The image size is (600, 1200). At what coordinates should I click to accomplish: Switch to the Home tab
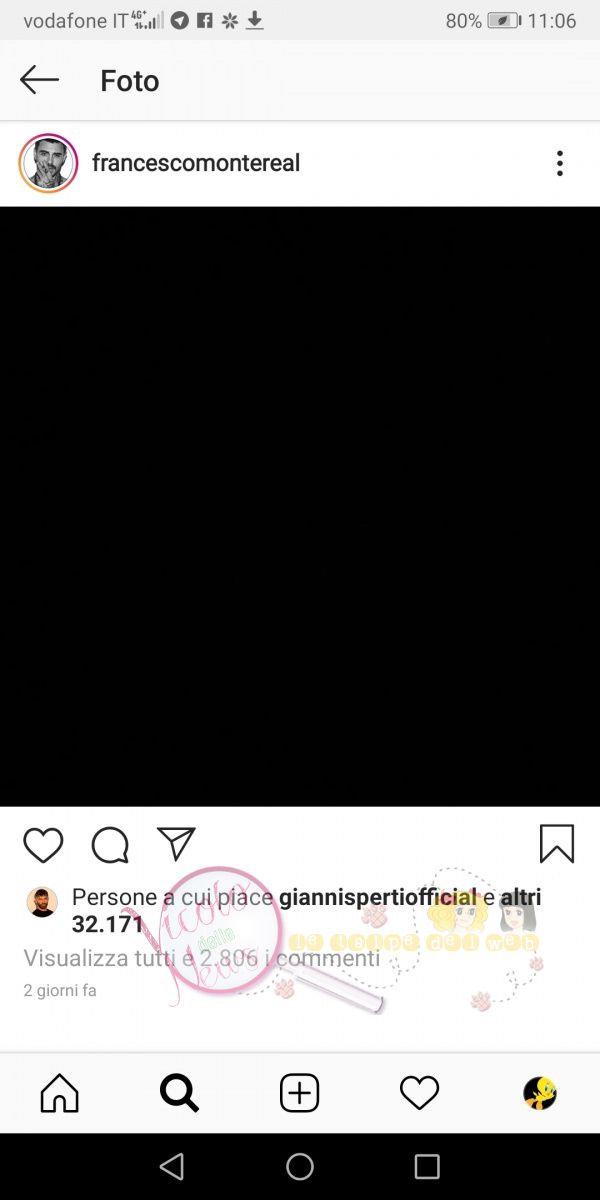point(60,1092)
